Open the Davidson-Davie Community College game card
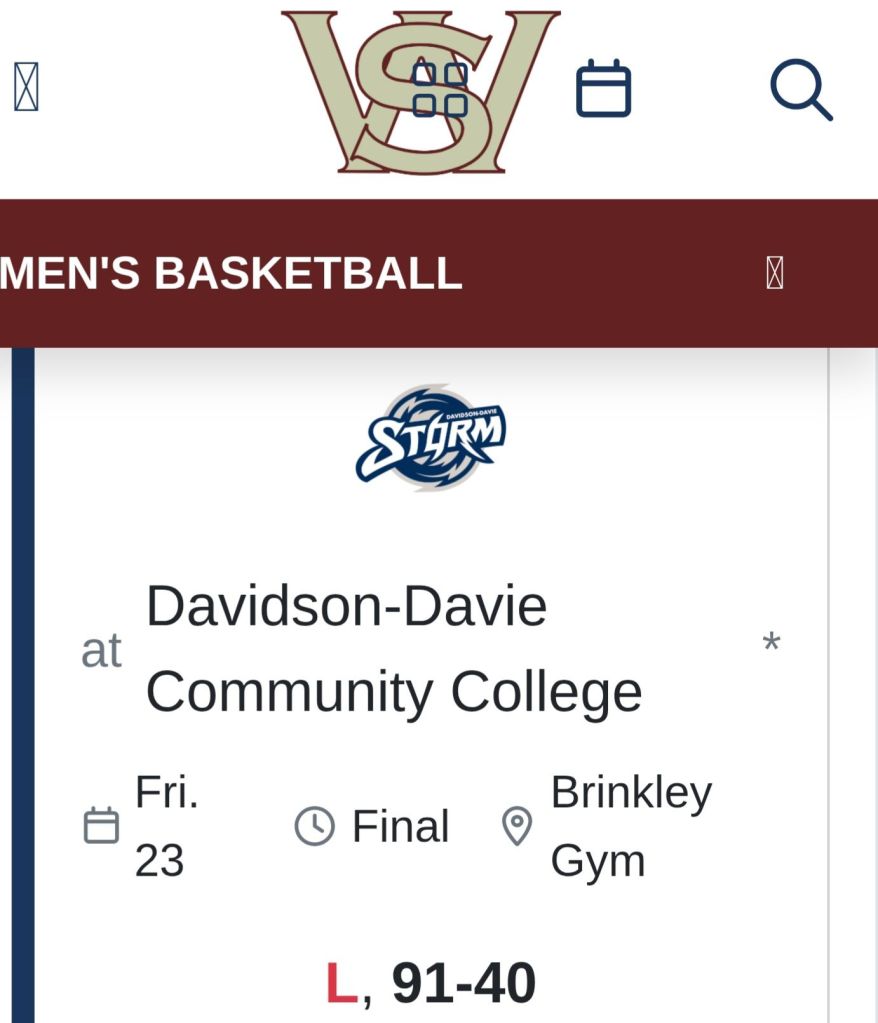878x1023 pixels. click(394, 649)
